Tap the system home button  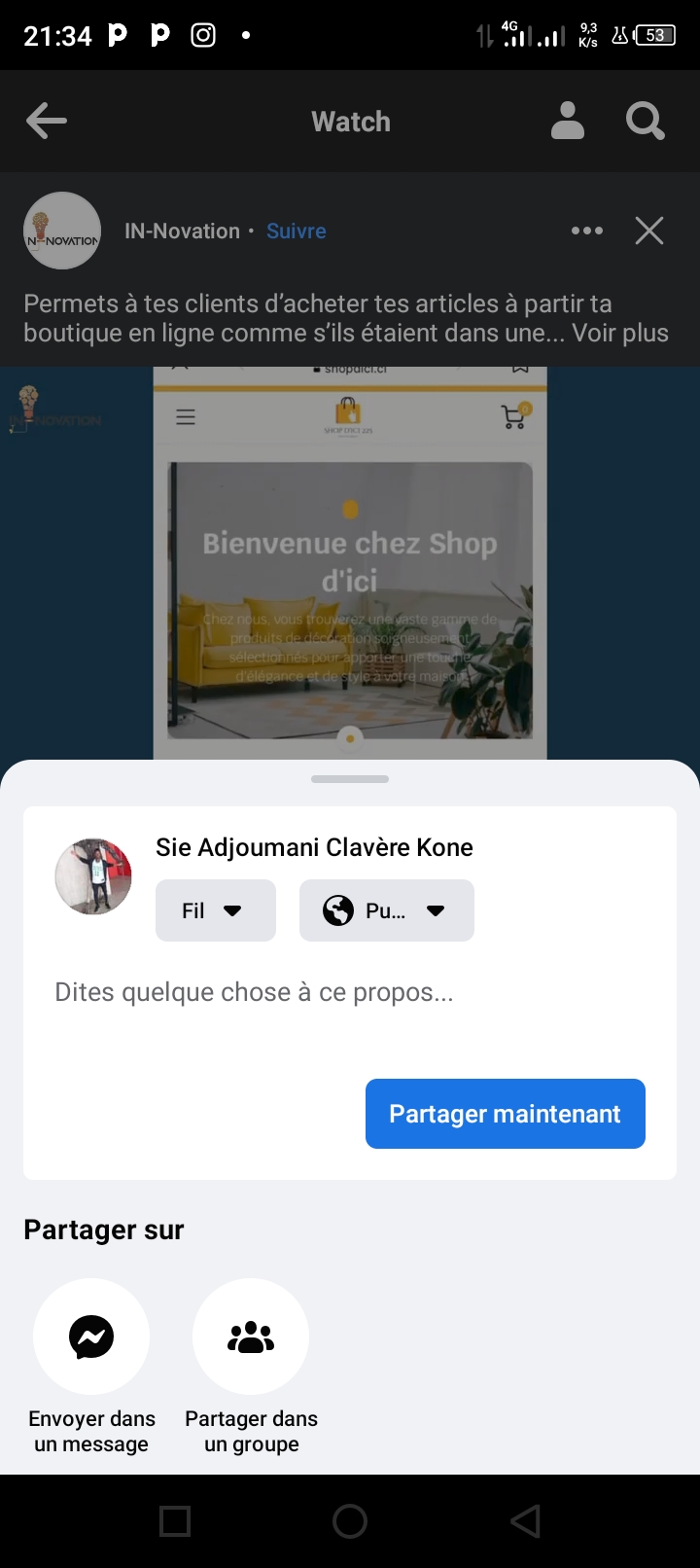pos(350,1521)
